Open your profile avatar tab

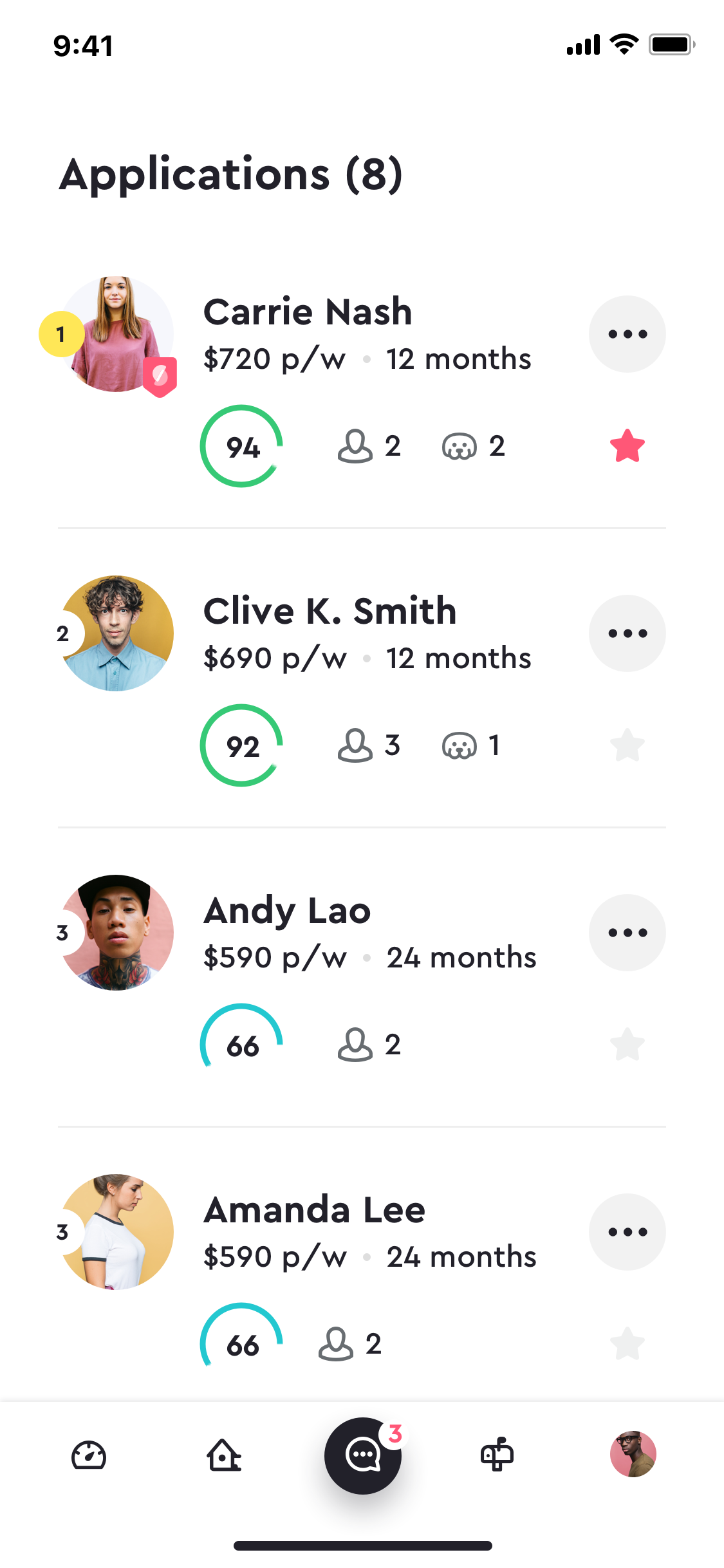pos(633,1454)
